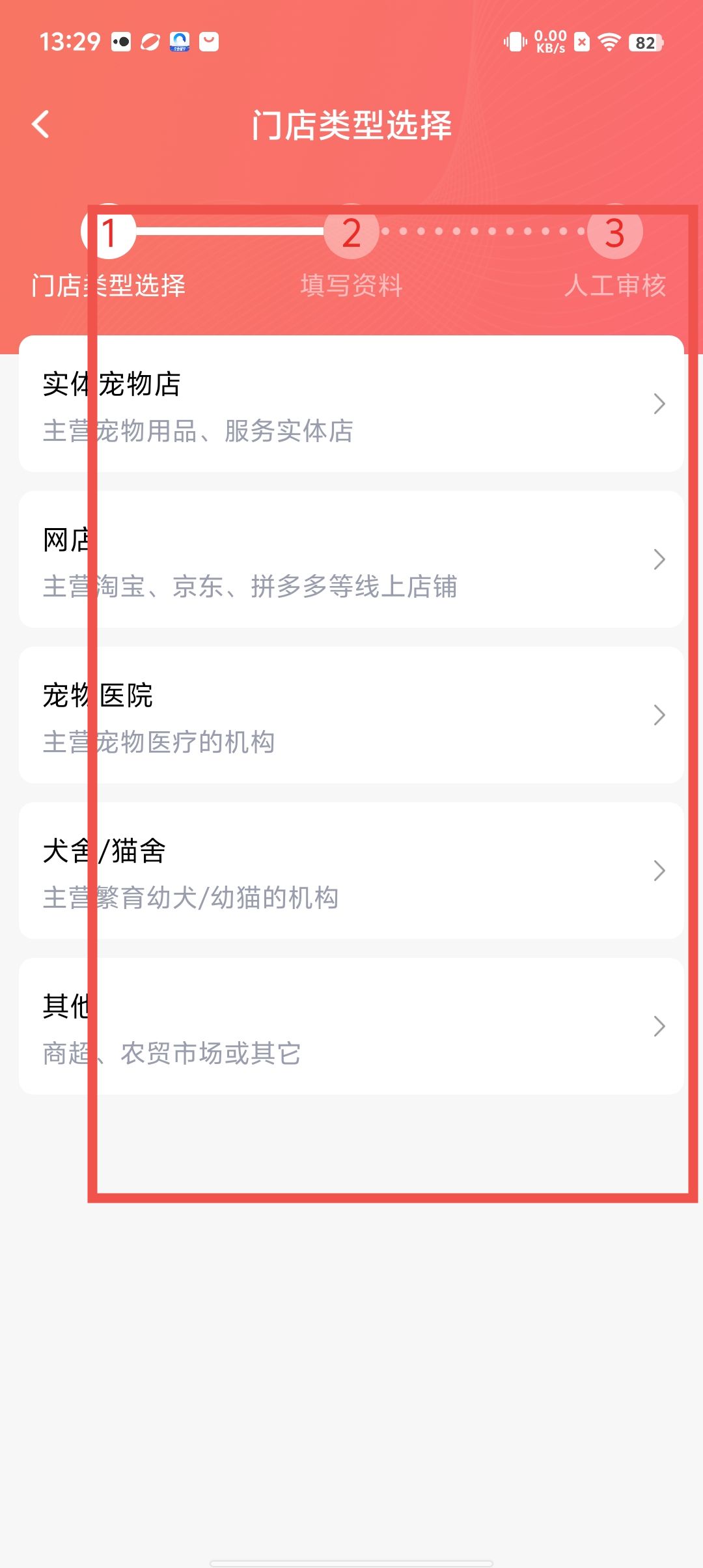
Task: Open 宠物医院 store type
Action: 351,716
